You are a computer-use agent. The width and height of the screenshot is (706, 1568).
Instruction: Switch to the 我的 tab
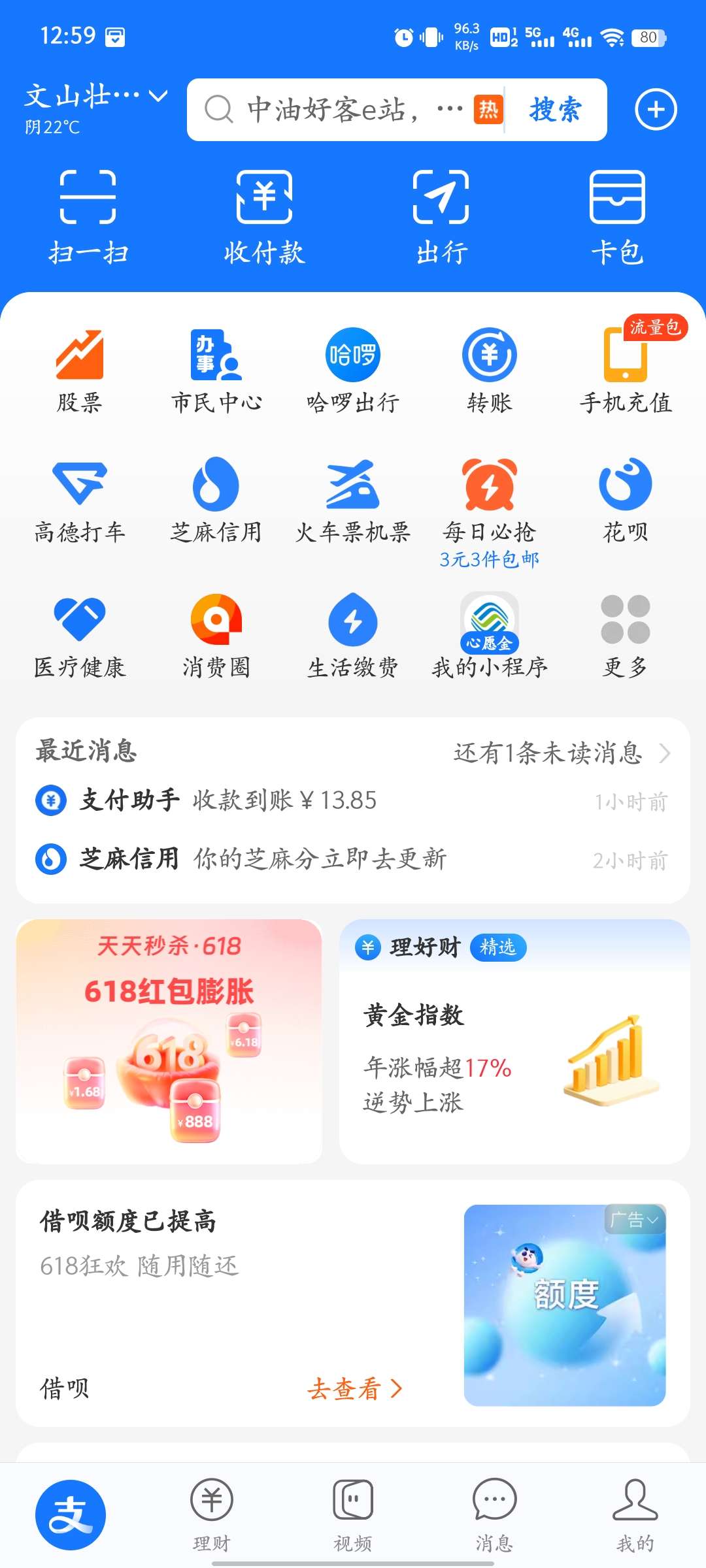click(635, 1514)
